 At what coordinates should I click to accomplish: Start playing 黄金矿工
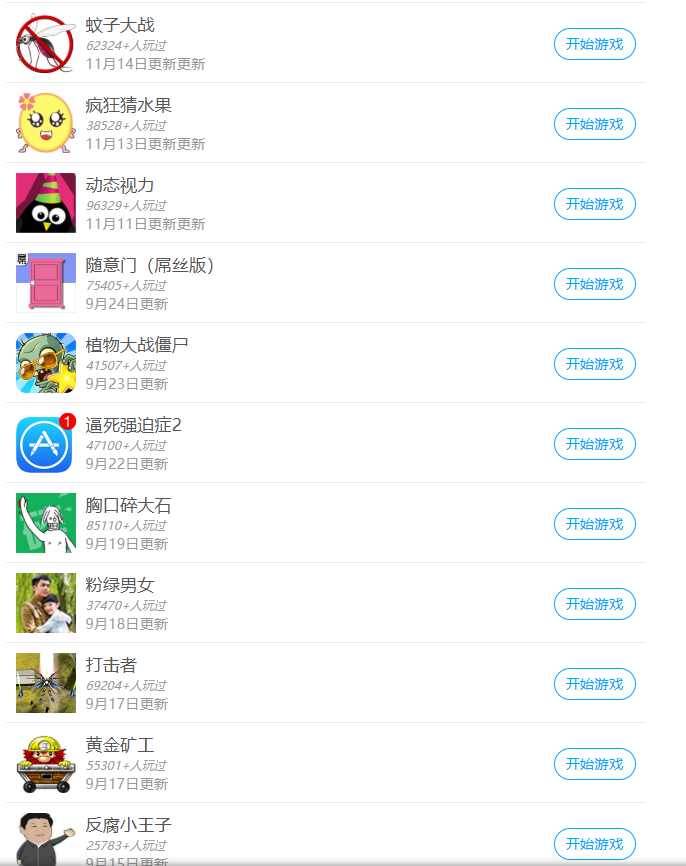[594, 764]
